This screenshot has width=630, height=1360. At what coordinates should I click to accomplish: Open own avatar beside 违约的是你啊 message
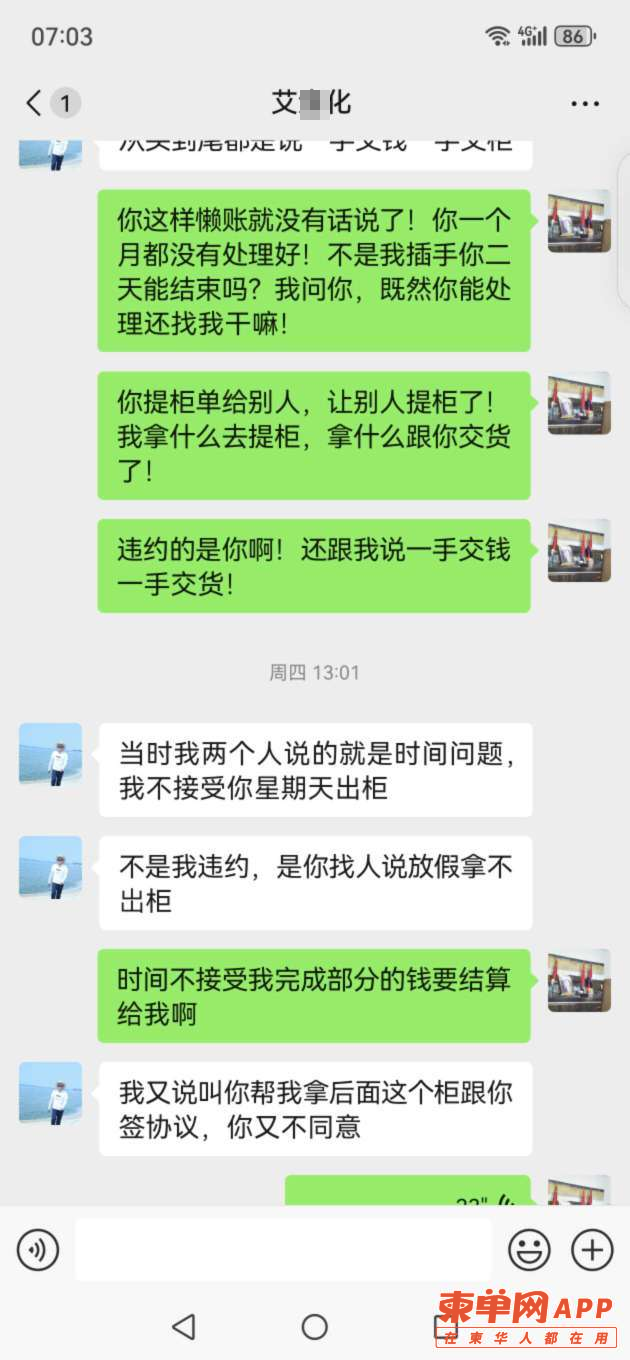579,550
